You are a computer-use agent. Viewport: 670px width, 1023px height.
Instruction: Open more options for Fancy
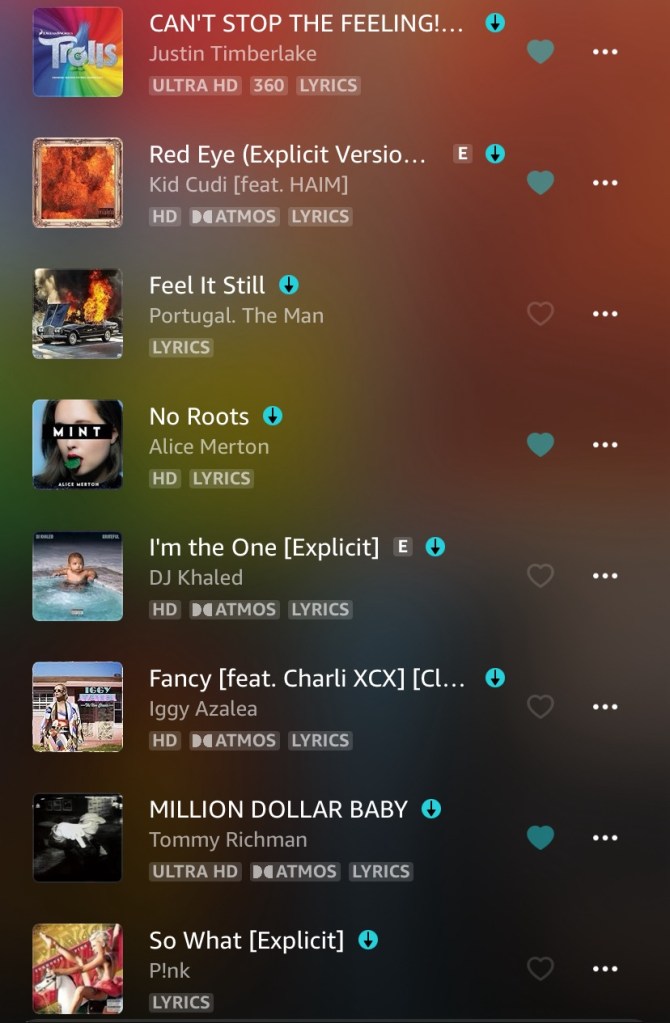click(604, 707)
